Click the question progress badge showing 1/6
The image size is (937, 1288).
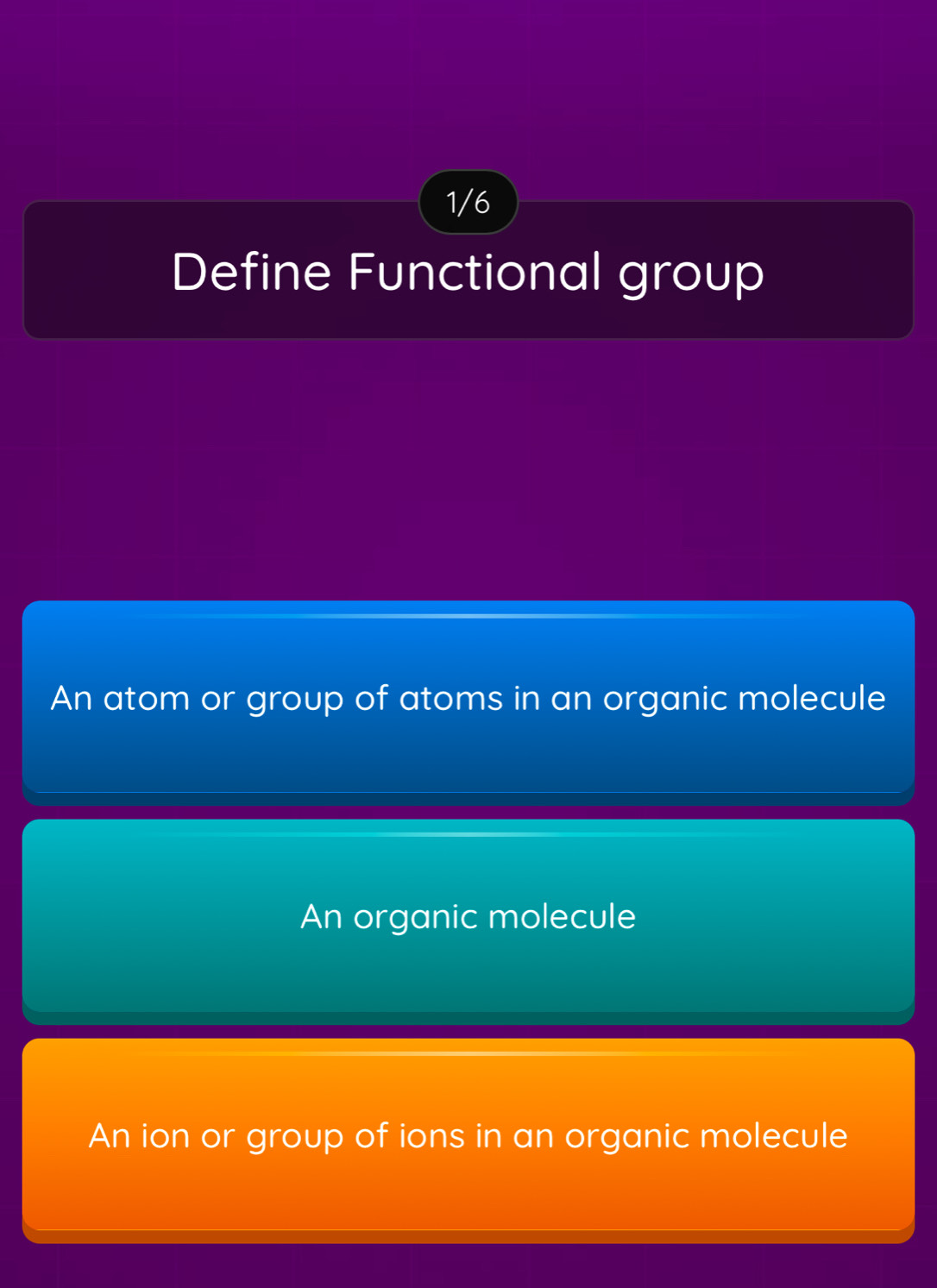468,201
